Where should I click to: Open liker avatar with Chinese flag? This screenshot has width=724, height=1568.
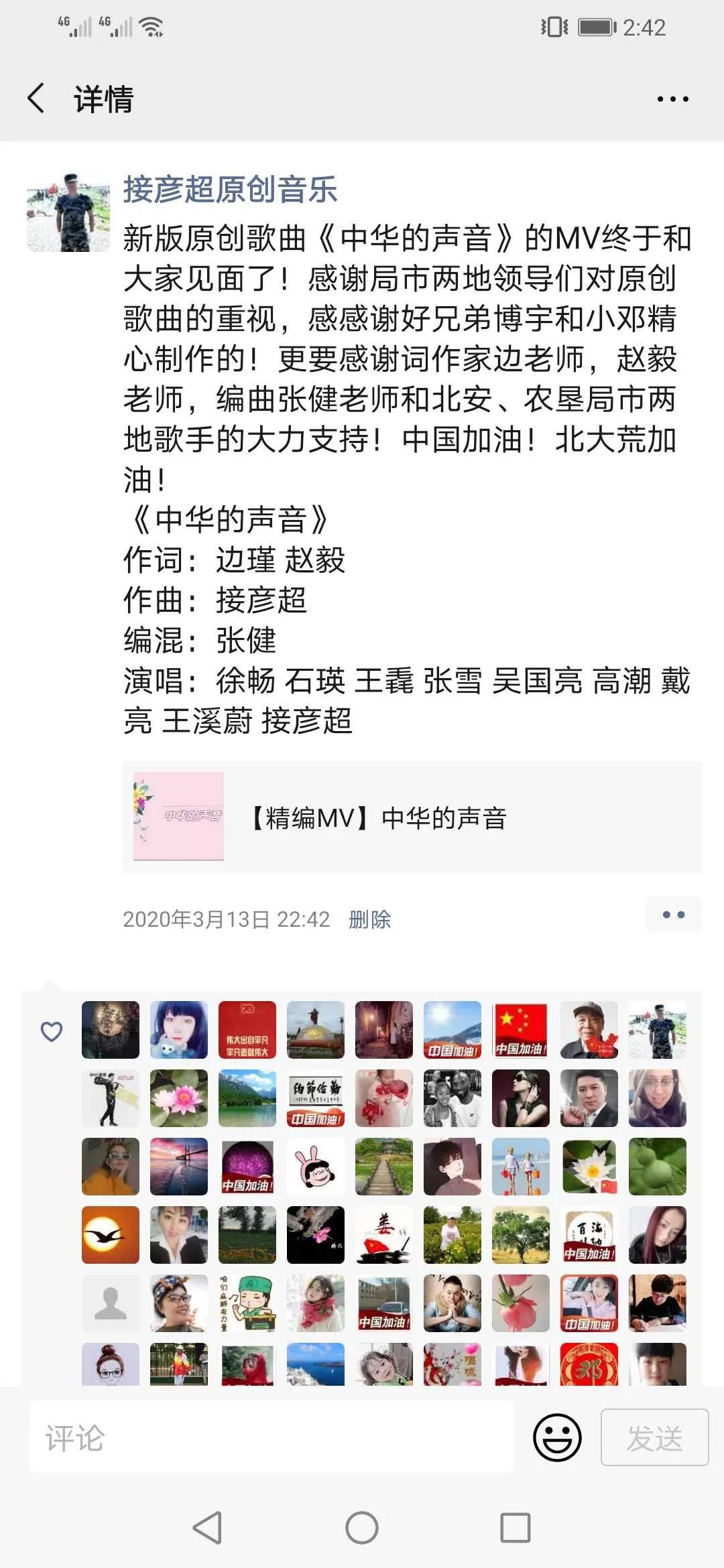click(x=521, y=1030)
